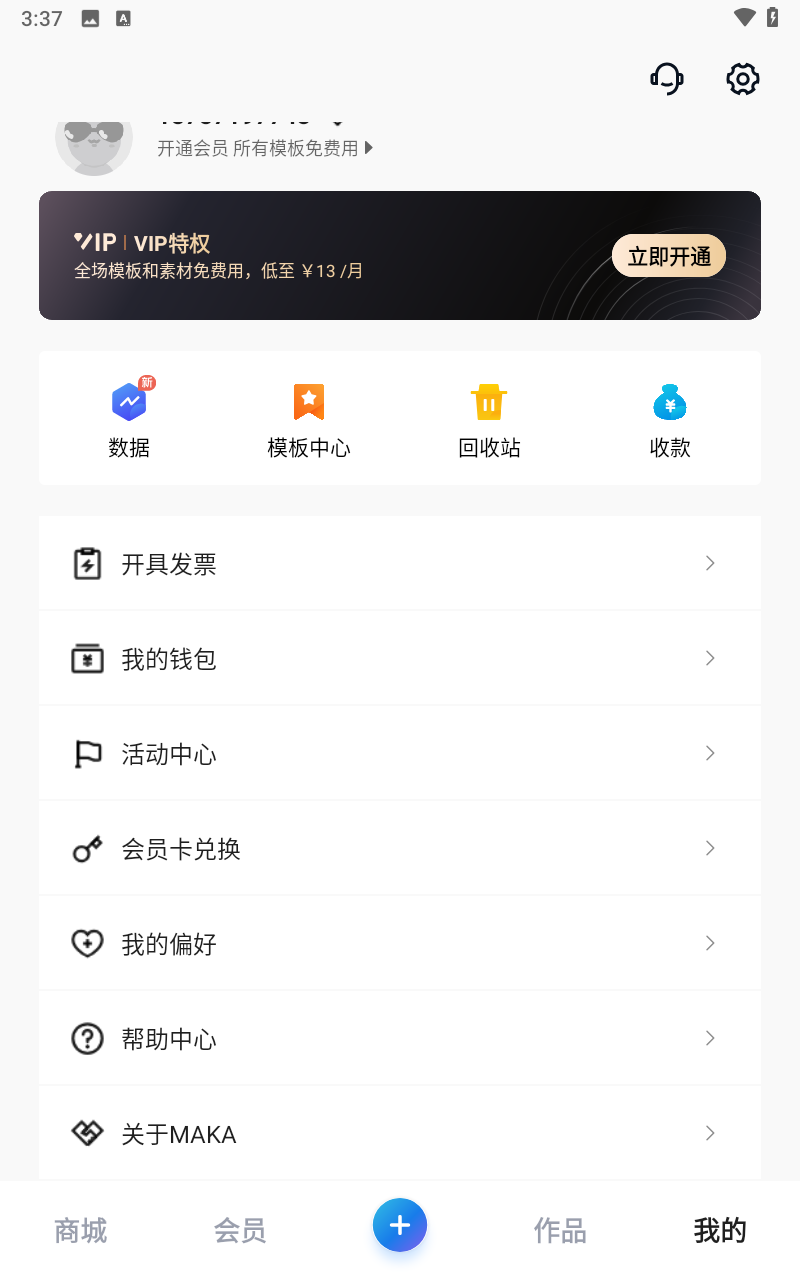Go to 模板中心
Viewport: 800px width, 1280px height.
[309, 420]
